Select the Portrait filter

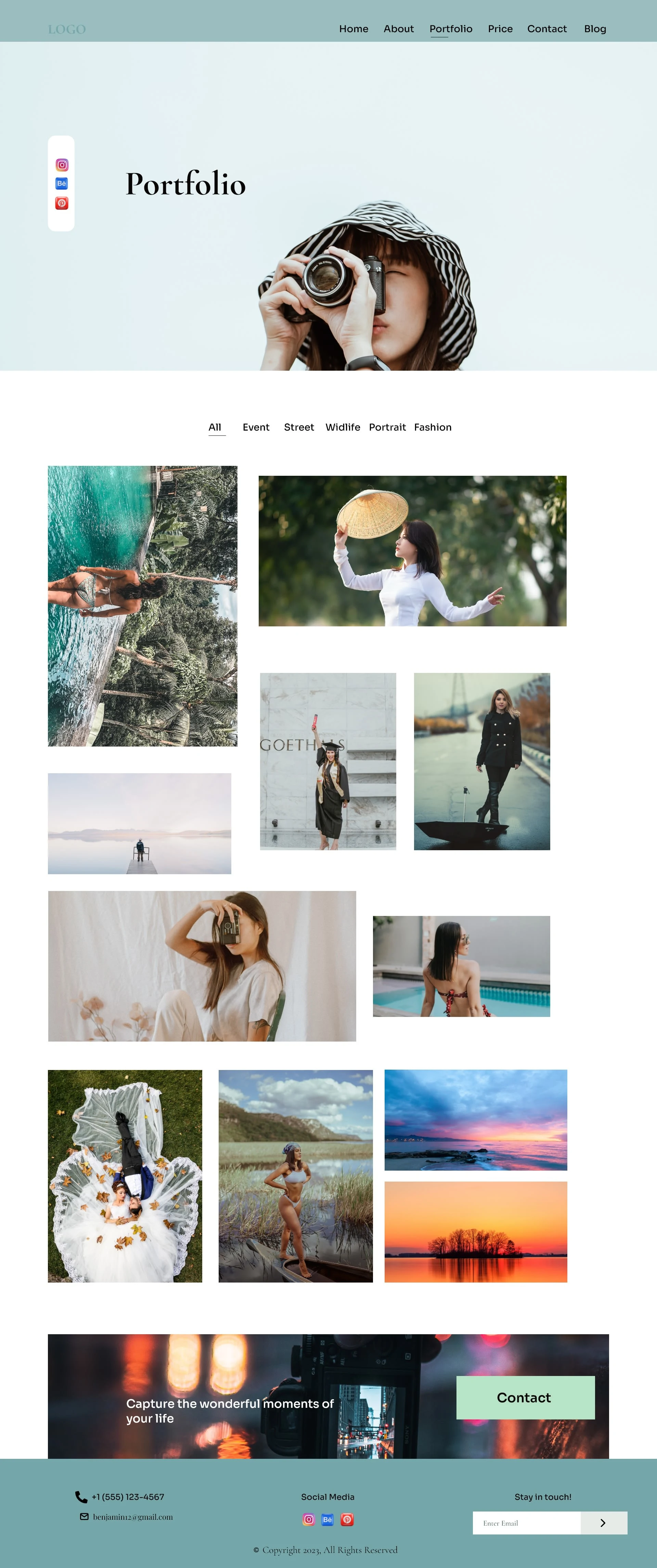point(387,427)
